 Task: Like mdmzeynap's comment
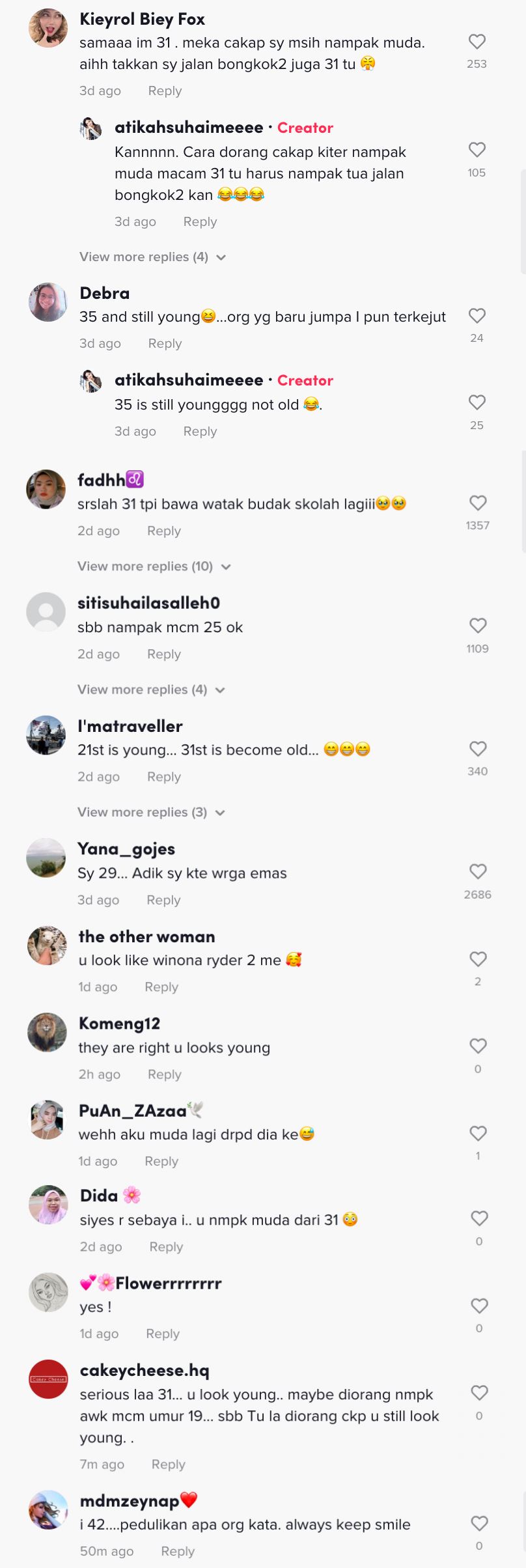[x=479, y=1523]
